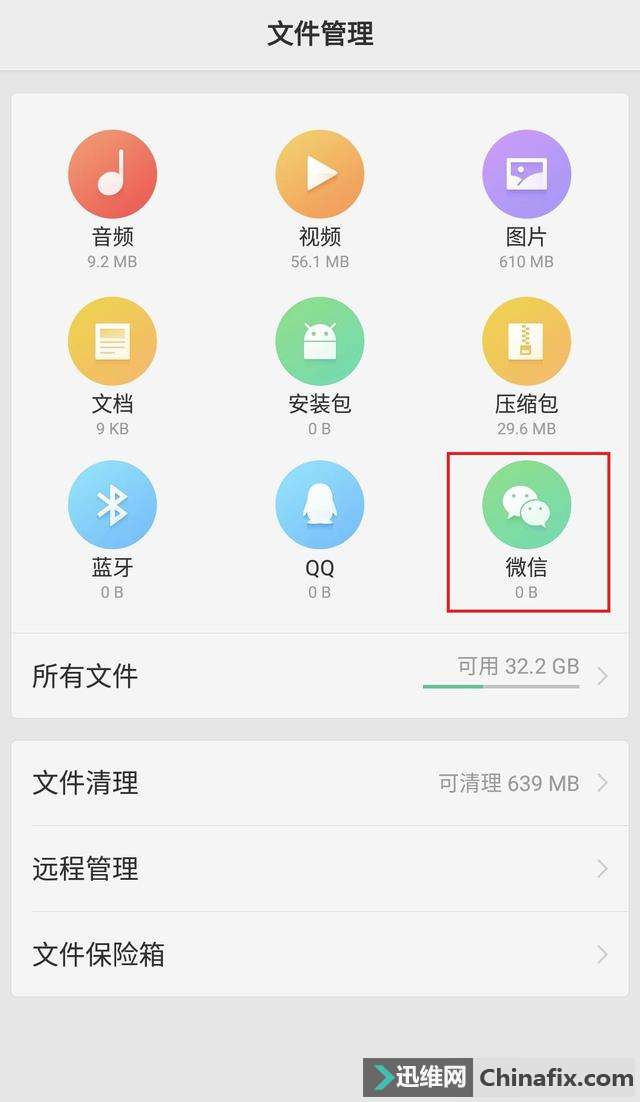640x1102 pixels.
Task: Open 文件保险箱 file safe
Action: [x=320, y=955]
